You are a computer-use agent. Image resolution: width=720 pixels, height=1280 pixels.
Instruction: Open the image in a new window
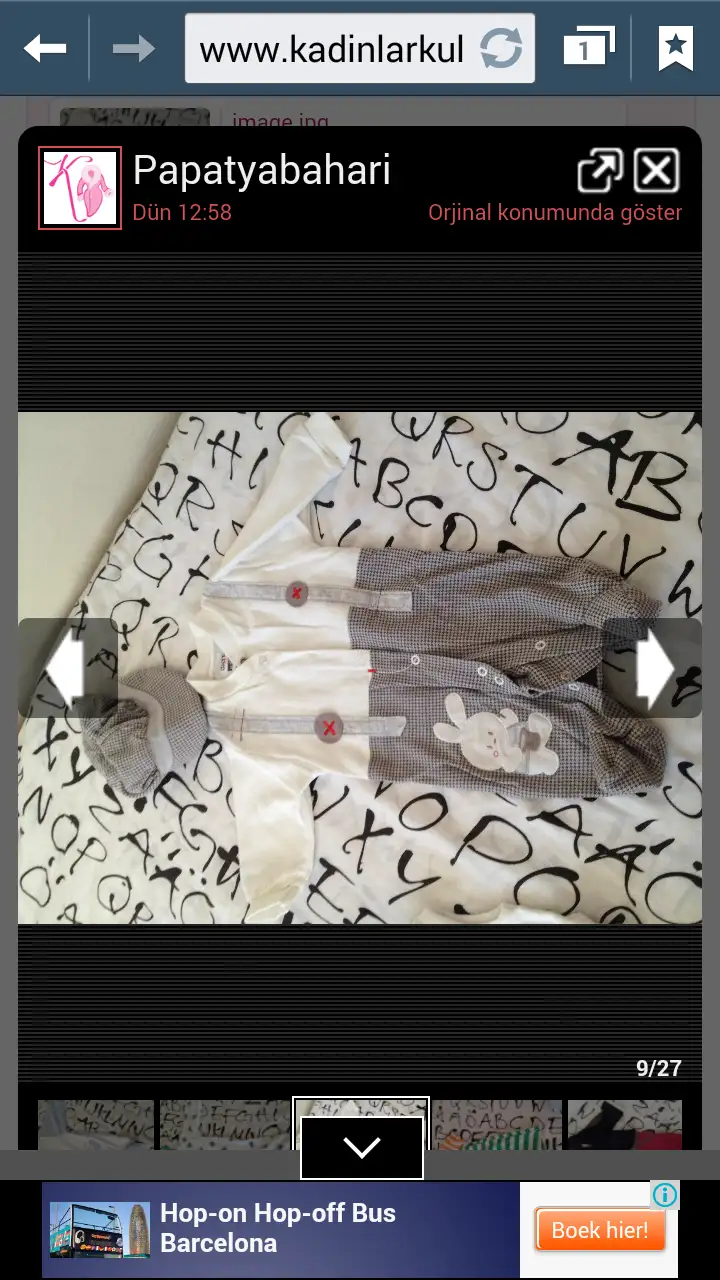coord(599,171)
